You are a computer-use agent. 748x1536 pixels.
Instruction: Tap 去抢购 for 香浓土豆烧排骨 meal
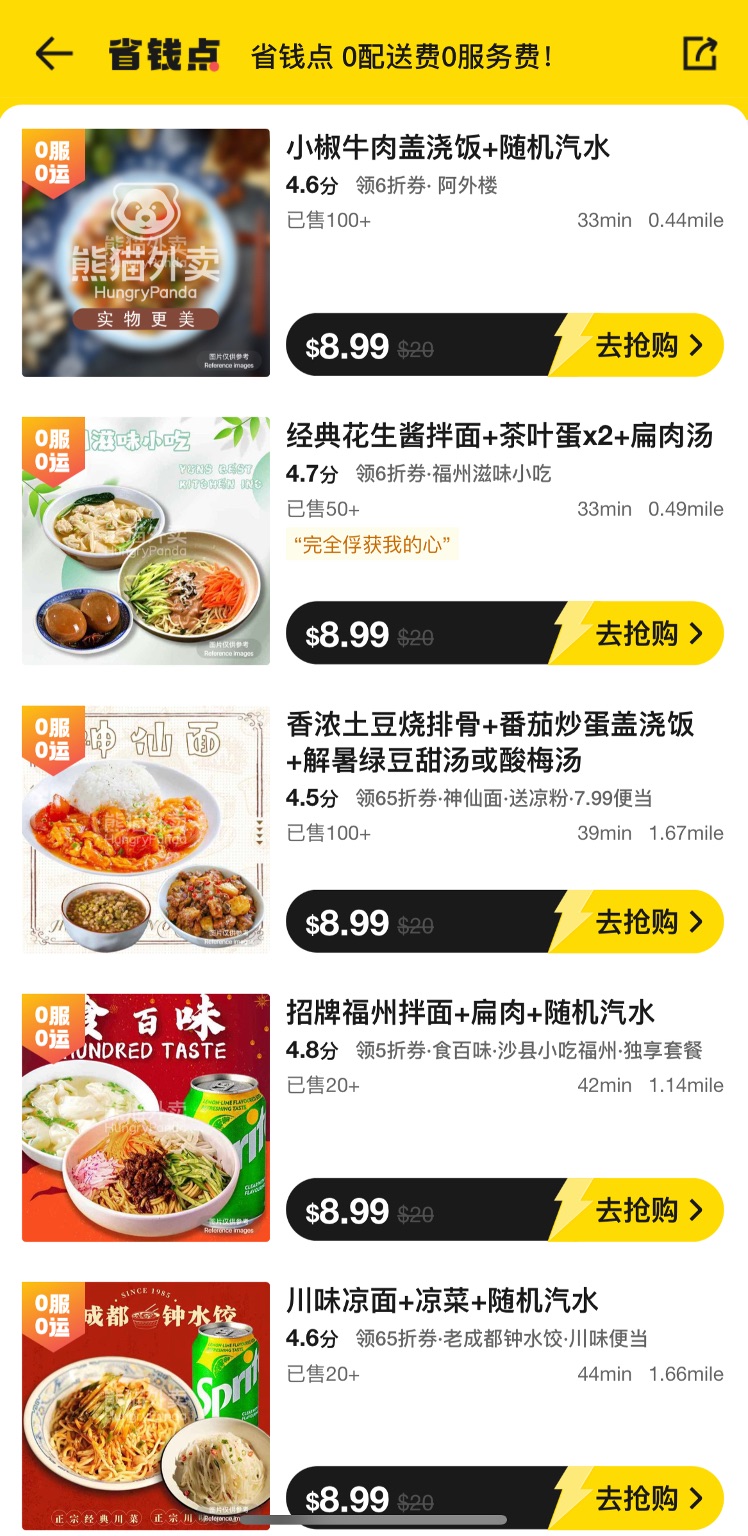point(649,922)
